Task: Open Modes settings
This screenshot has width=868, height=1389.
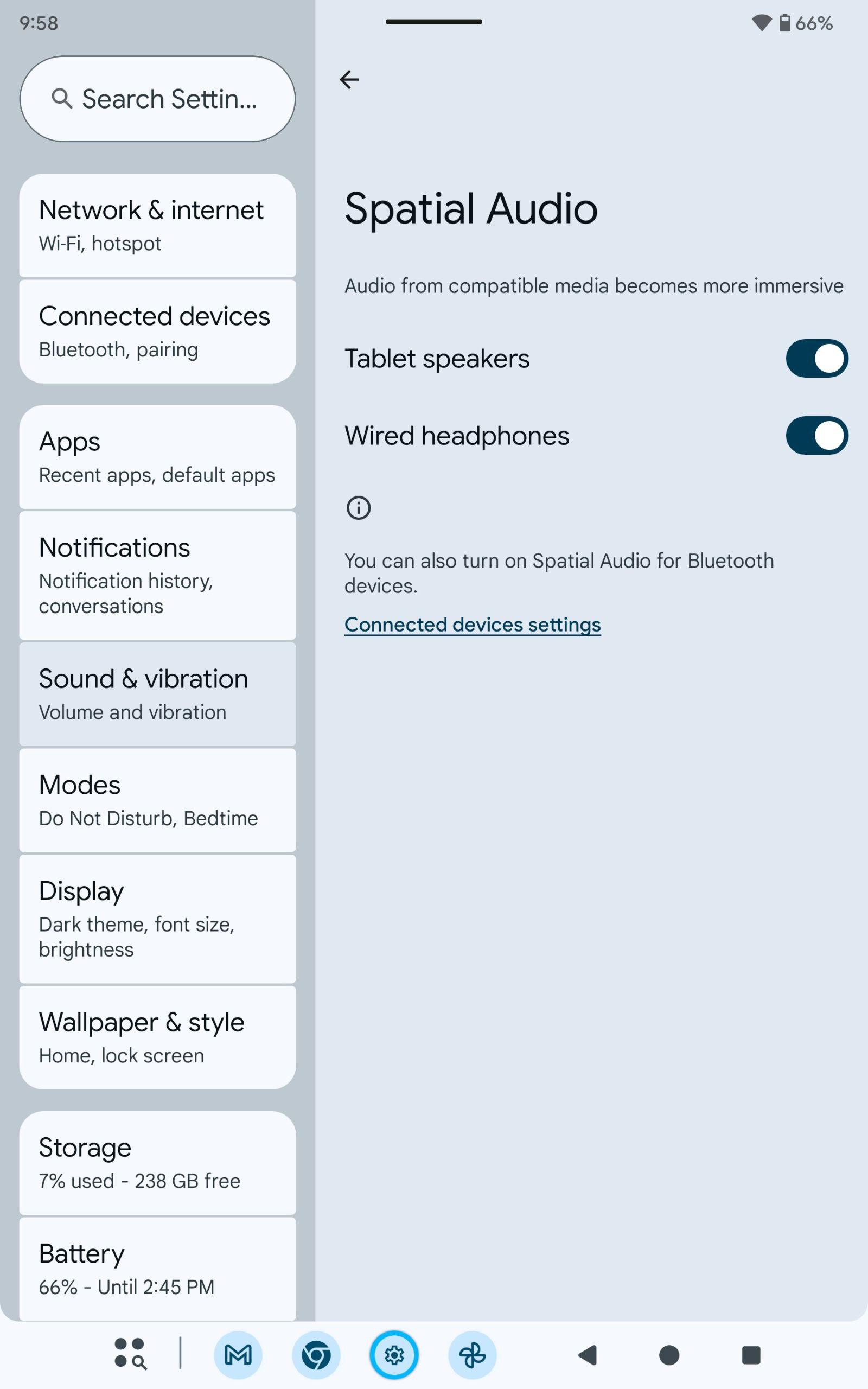Action: click(x=158, y=801)
